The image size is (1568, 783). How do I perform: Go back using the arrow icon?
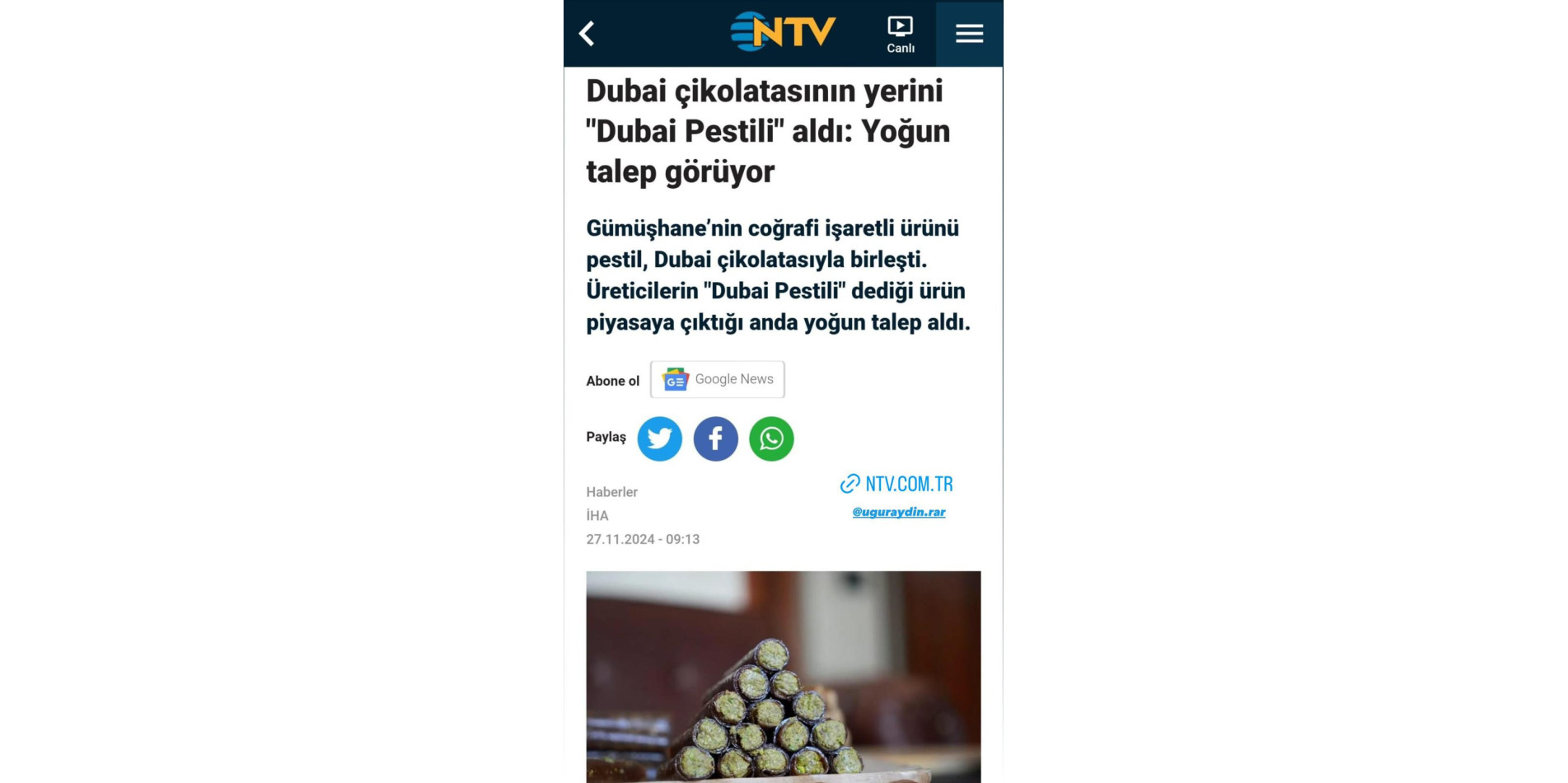[x=587, y=34]
